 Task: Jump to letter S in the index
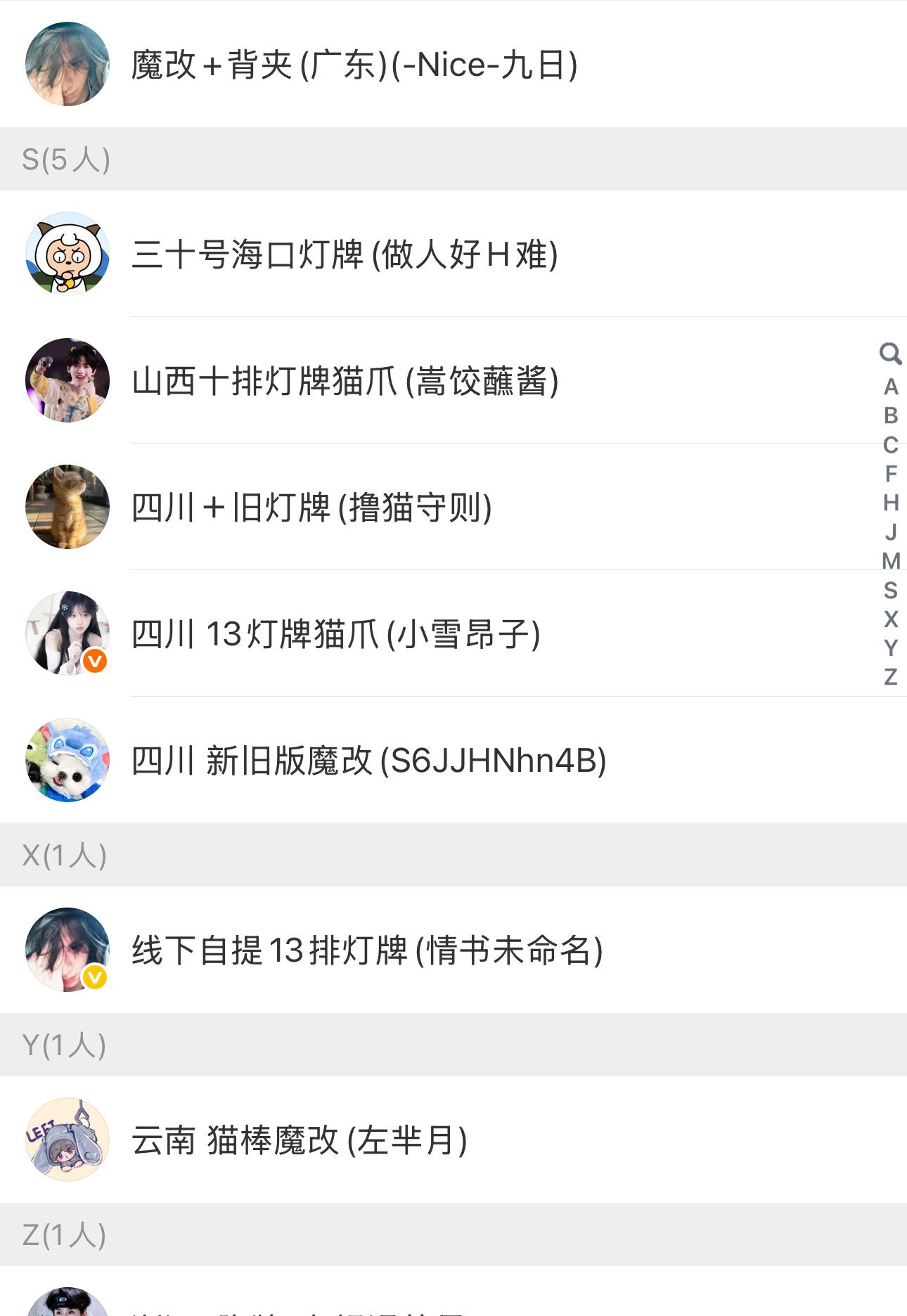[x=891, y=590]
